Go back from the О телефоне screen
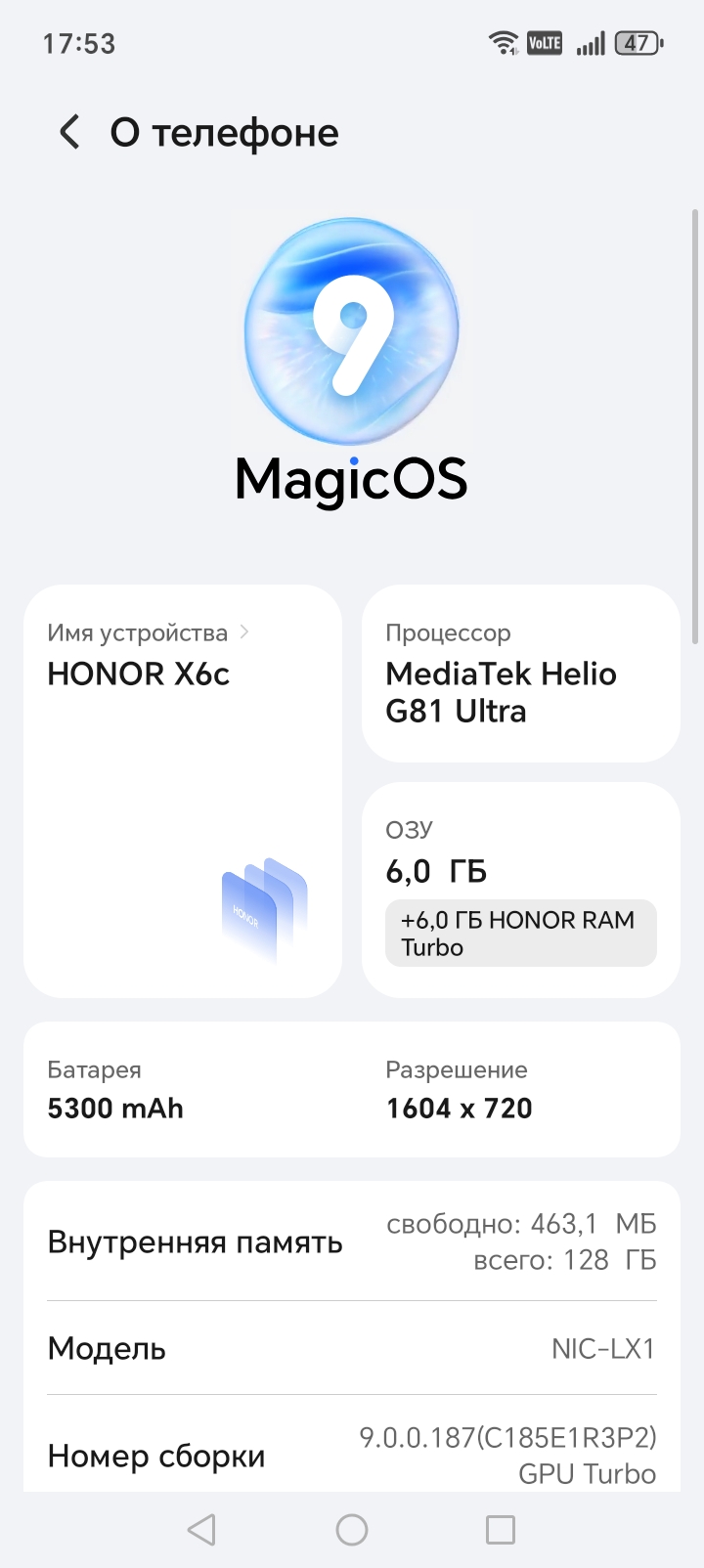This screenshot has height=1568, width=704. [x=69, y=132]
